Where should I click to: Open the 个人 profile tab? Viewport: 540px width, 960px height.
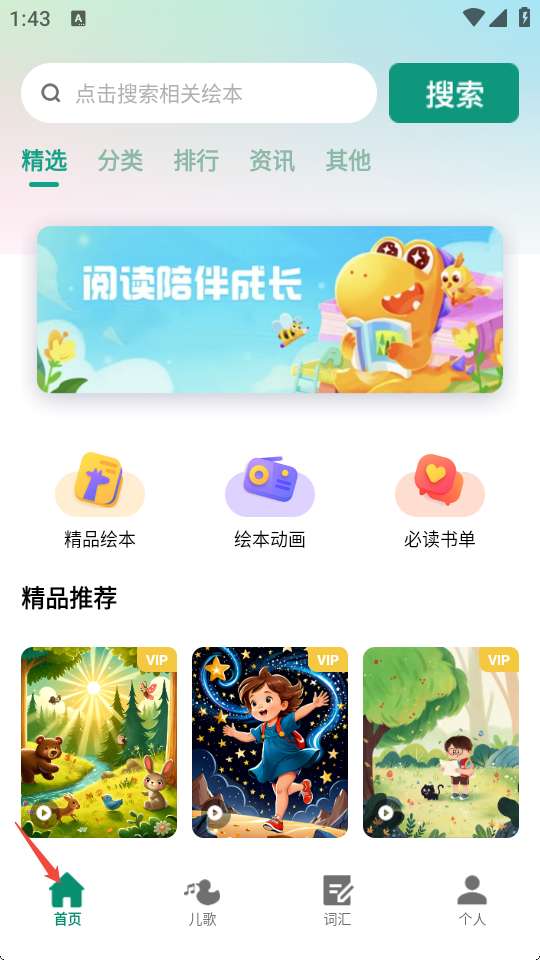[x=472, y=900]
